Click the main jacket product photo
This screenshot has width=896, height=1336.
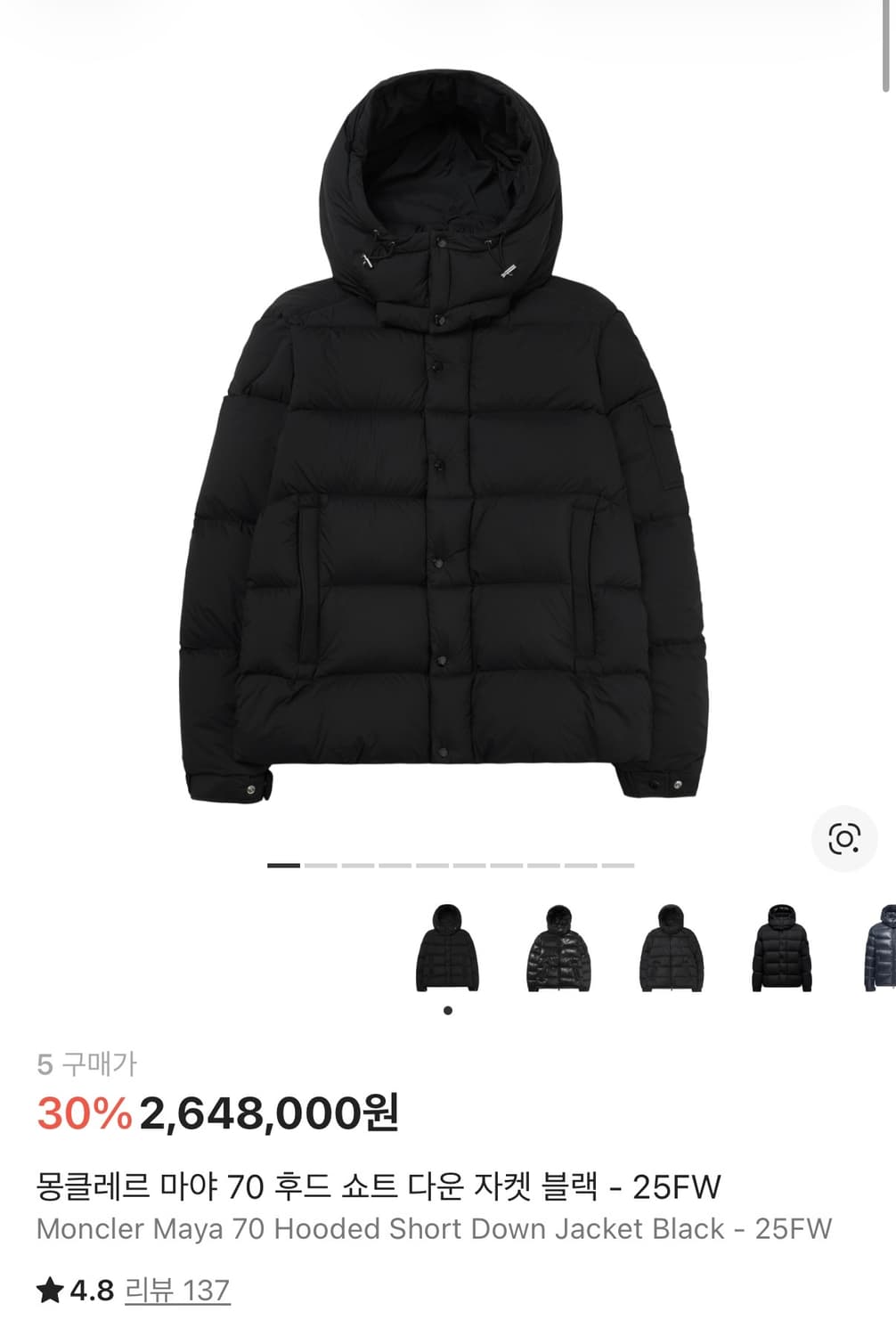pos(445,445)
